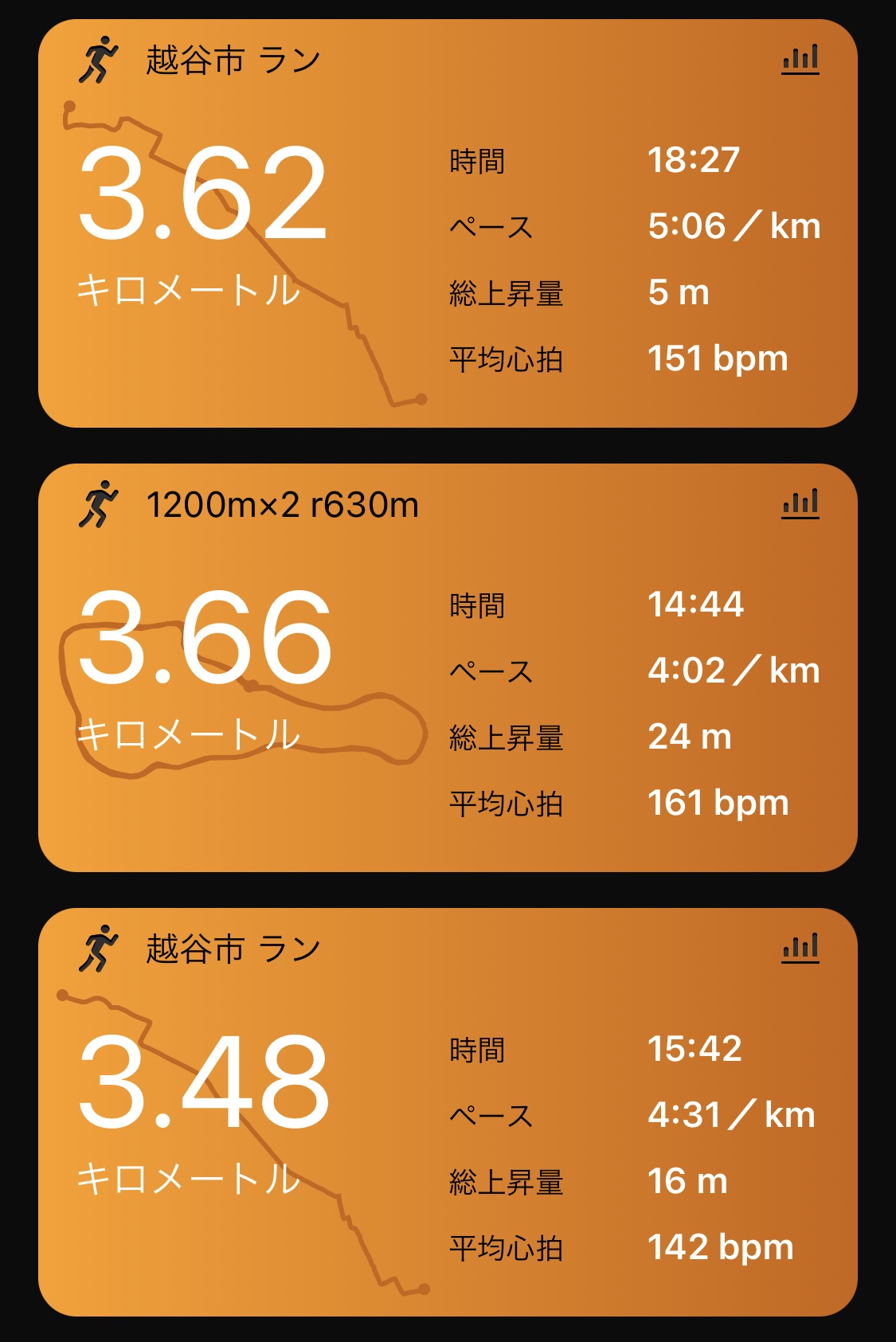Screen dimensions: 896x1342
Task: Open the 3.62 km 越谷市 ラン activity card
Action: pyautogui.click(x=448, y=224)
